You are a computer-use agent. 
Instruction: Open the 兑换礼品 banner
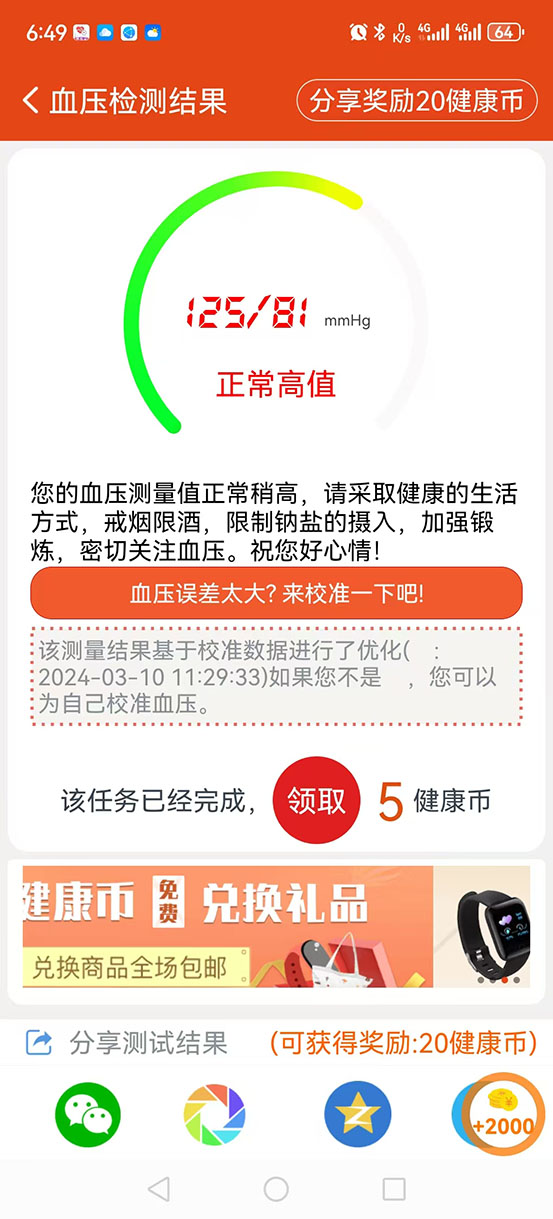tap(277, 926)
